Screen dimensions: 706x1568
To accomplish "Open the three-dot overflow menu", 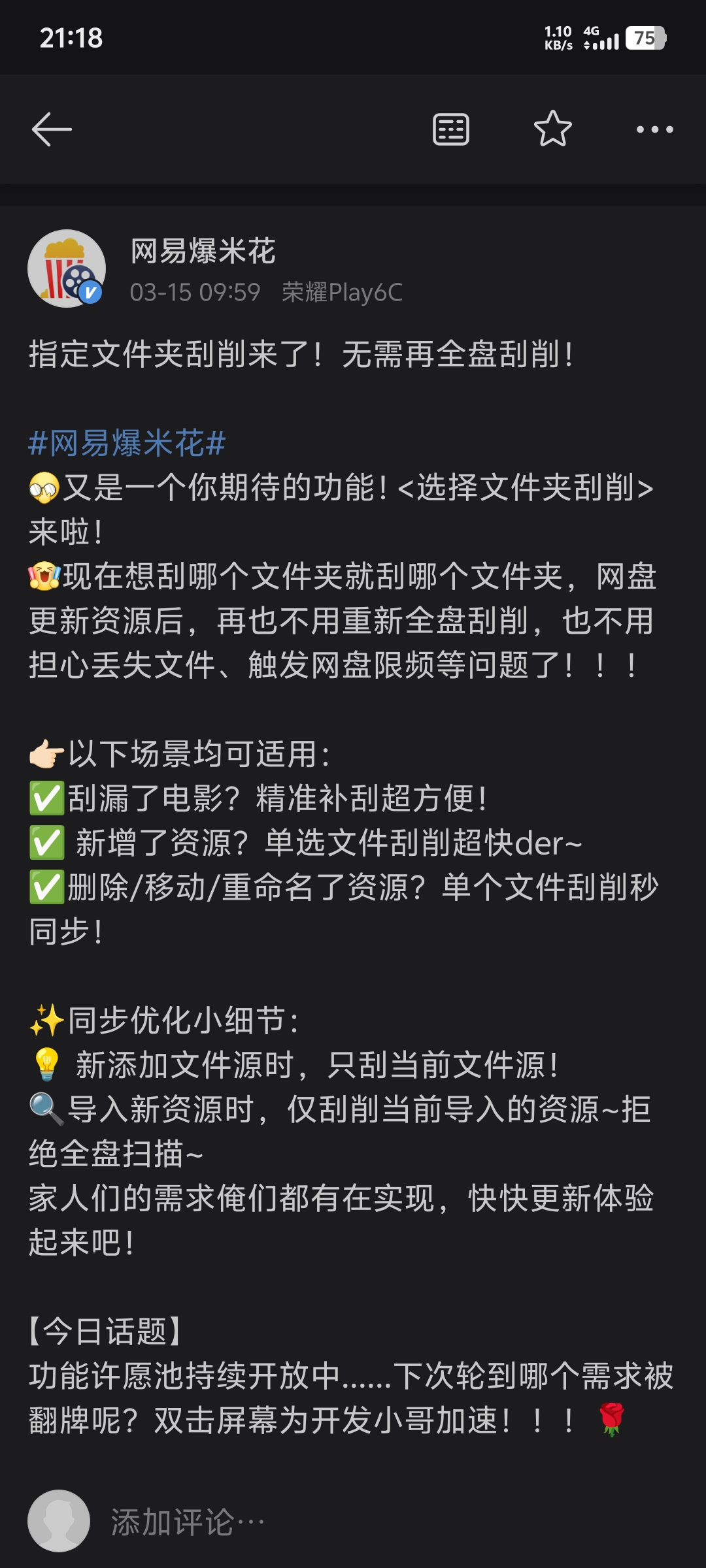I will pyautogui.click(x=654, y=129).
